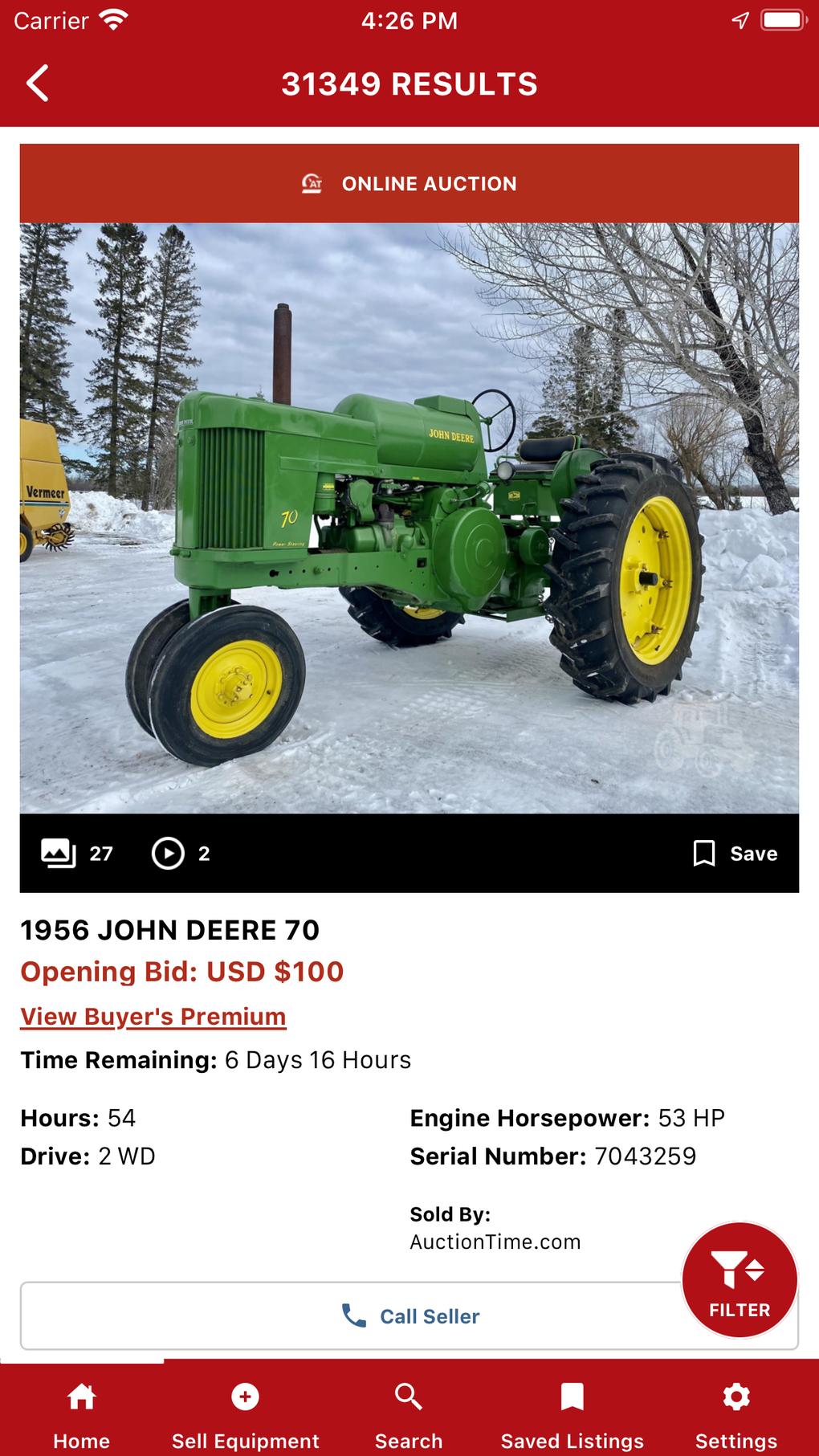The height and width of the screenshot is (1456, 819).
Task: Open the Settings tab
Action: [x=735, y=1413]
